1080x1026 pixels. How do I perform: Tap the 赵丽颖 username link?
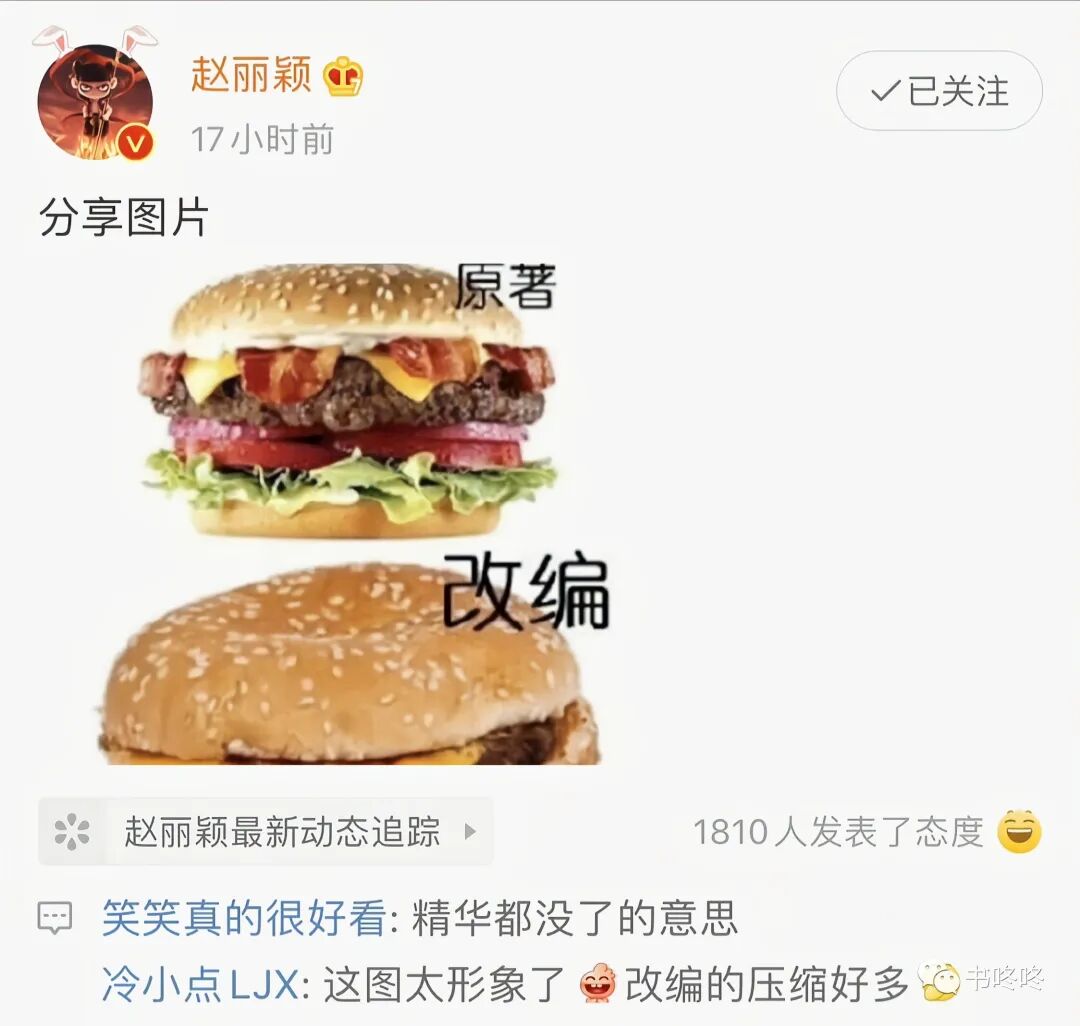click(x=251, y=75)
